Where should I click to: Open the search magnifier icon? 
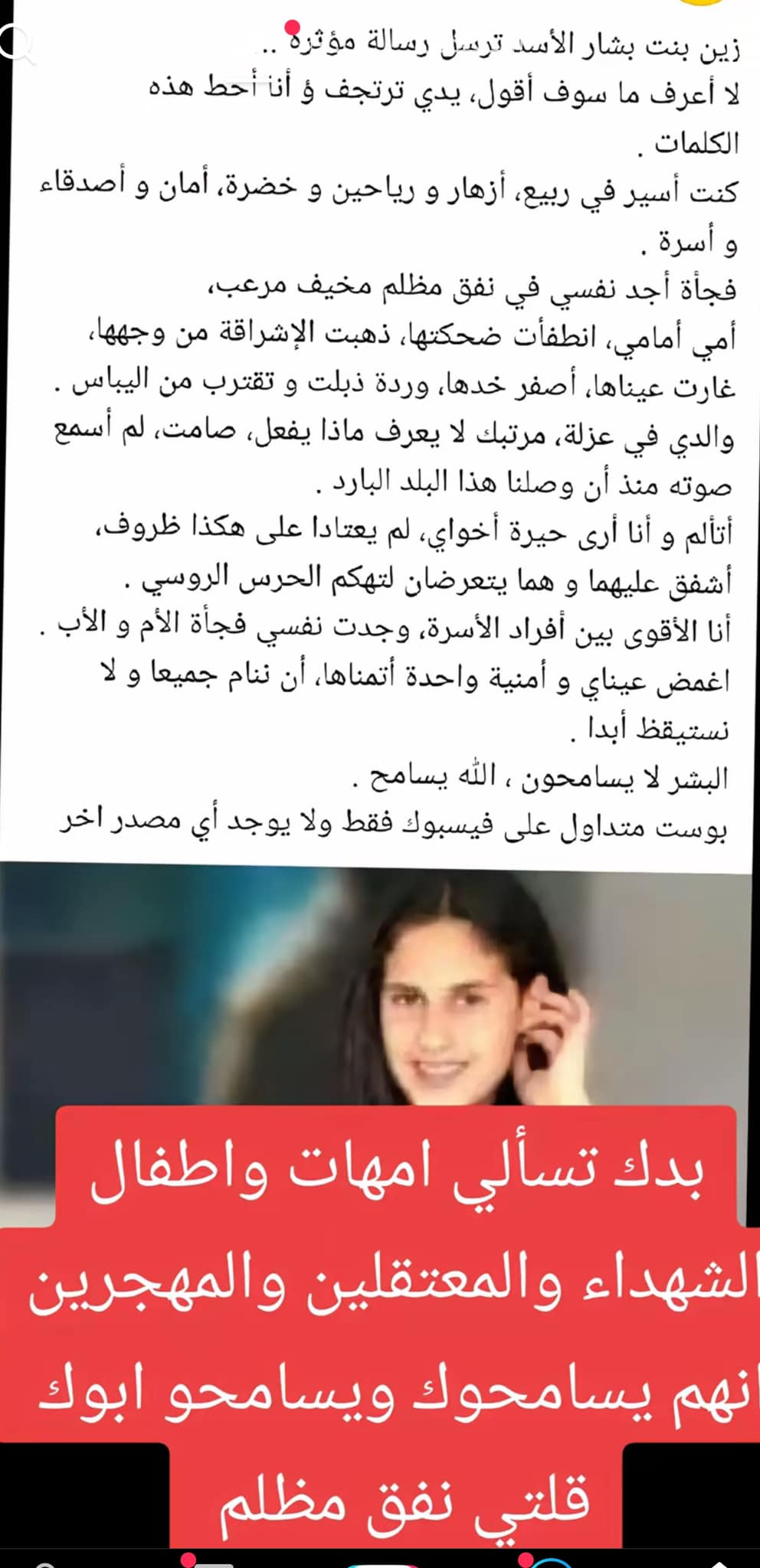(15, 44)
